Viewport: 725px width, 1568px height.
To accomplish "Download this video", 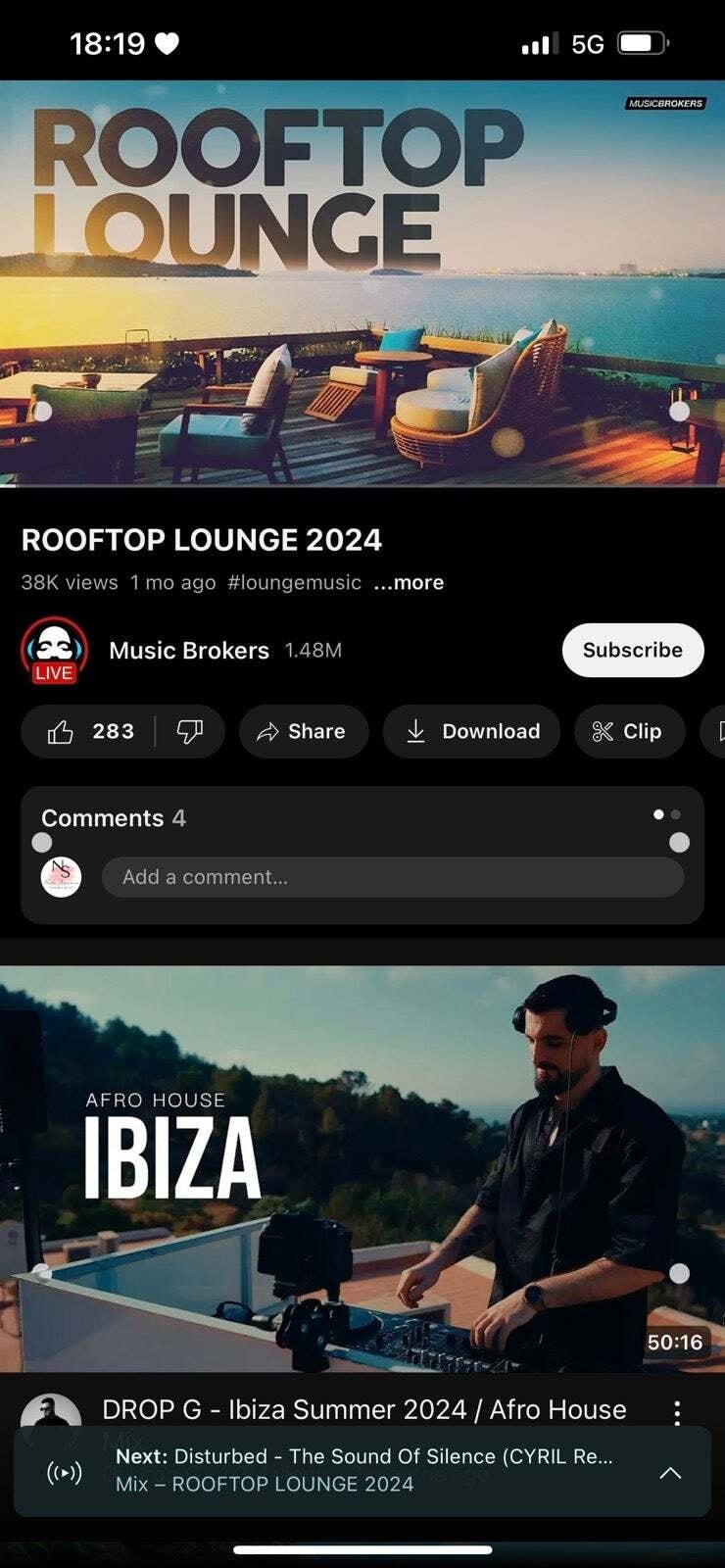I will [471, 731].
